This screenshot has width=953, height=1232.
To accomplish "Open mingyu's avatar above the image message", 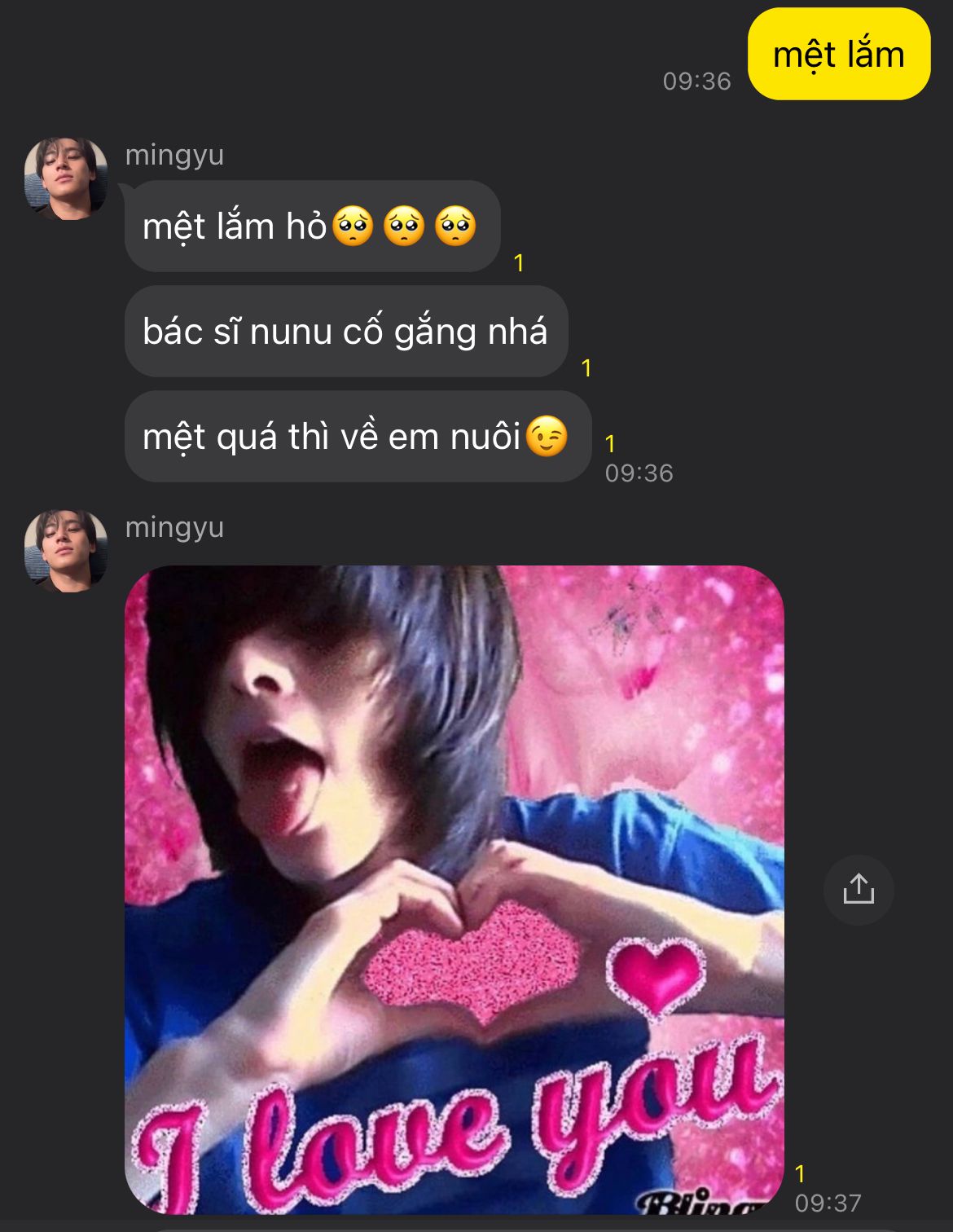I will (x=66, y=551).
